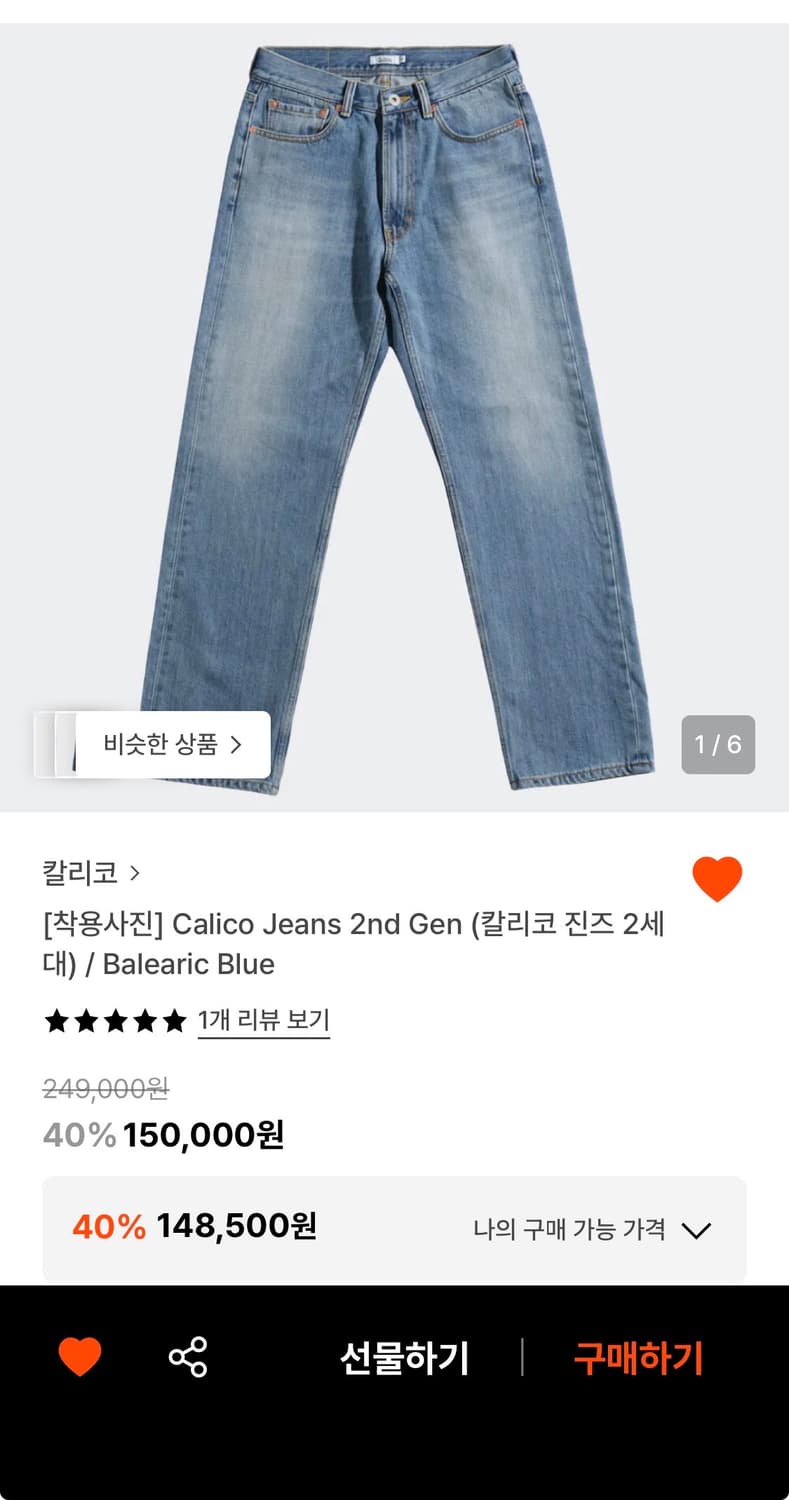789x1500 pixels.
Task: Click the crossed-out 249,000원 original price
Action: [x=103, y=1089]
